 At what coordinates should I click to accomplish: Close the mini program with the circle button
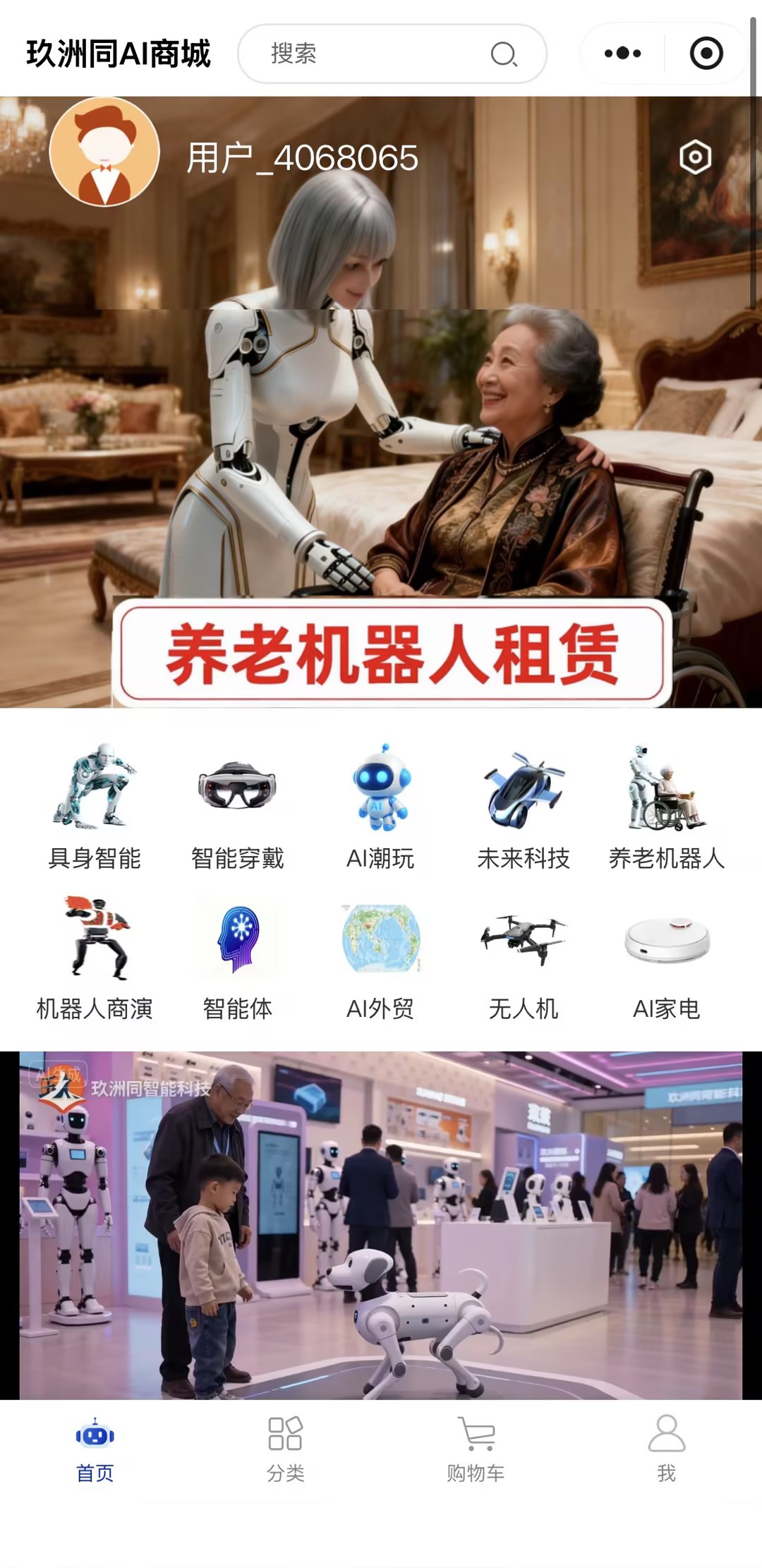(x=706, y=54)
